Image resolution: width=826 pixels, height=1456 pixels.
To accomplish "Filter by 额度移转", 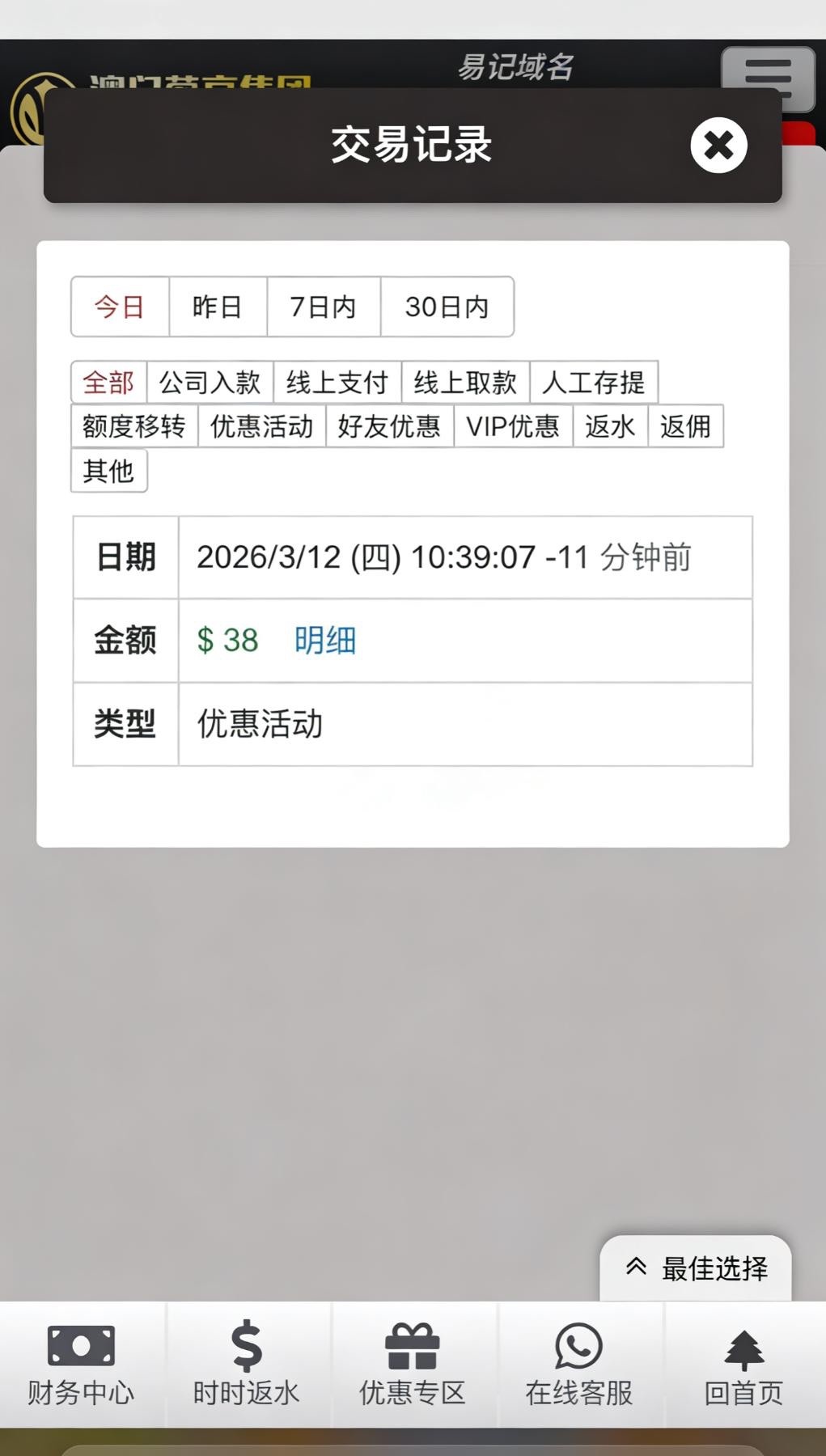I will [134, 426].
